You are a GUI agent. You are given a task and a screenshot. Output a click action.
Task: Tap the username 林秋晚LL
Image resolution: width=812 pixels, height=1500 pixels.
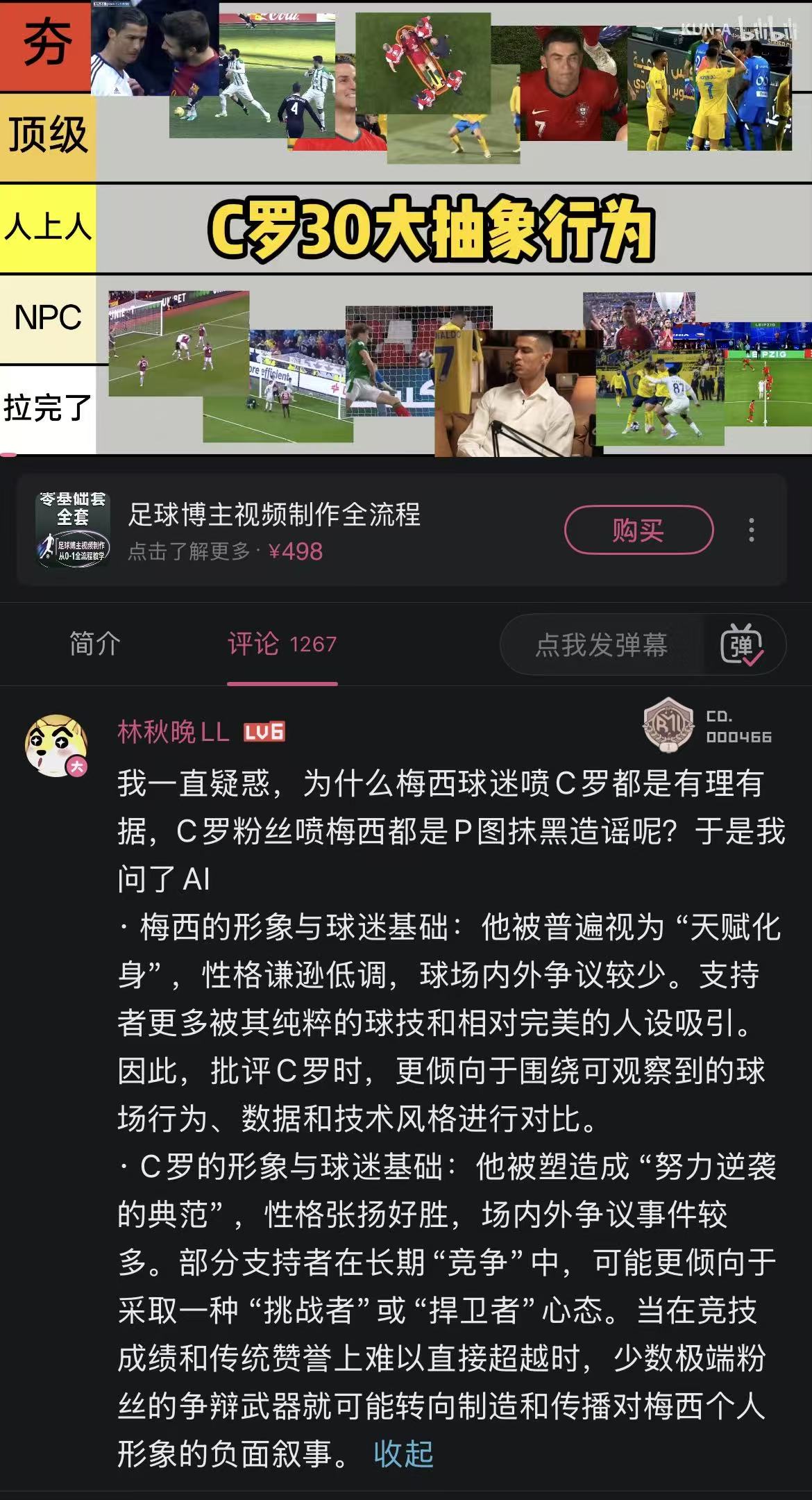click(174, 732)
